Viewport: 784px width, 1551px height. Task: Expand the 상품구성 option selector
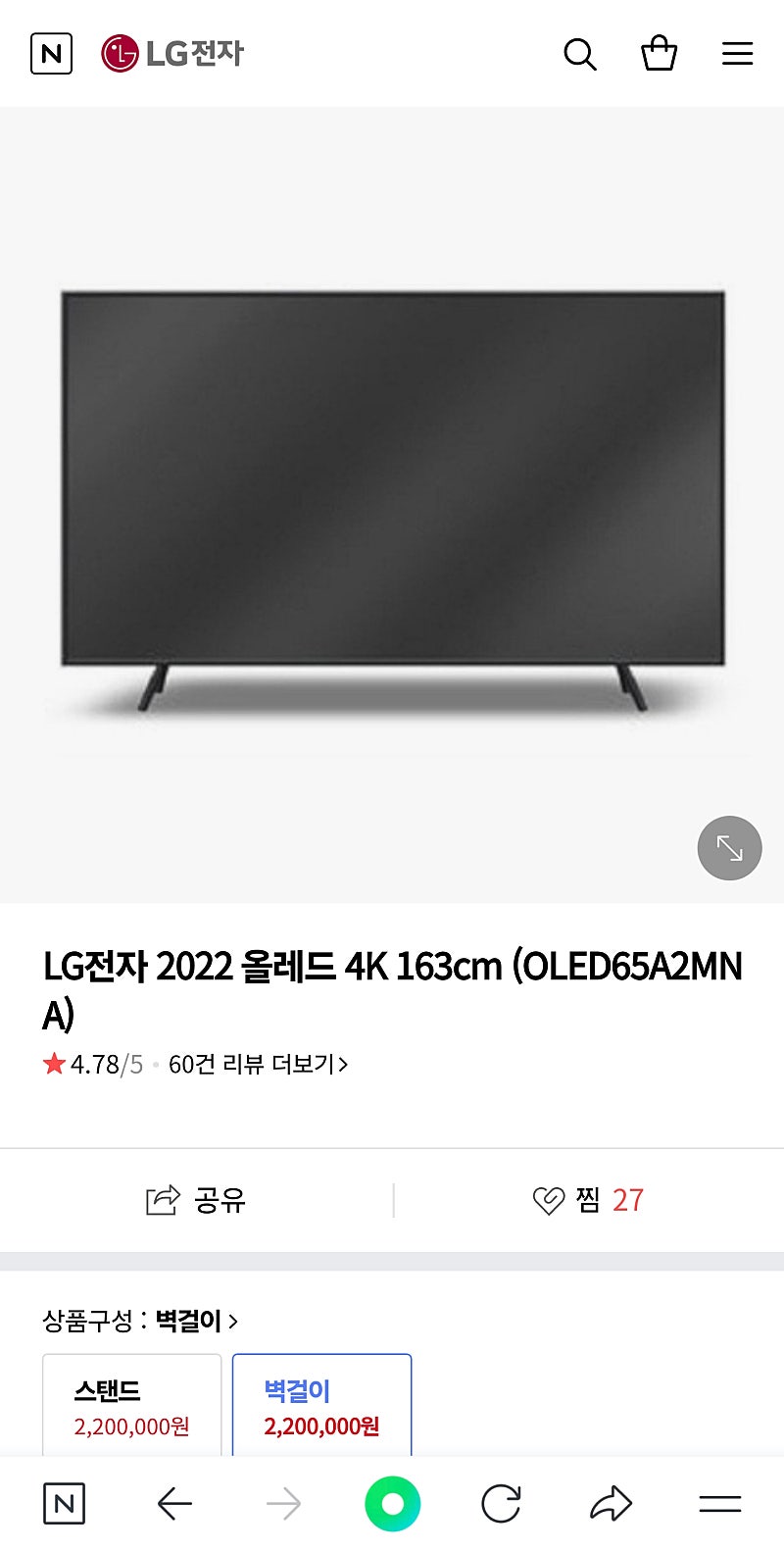coord(140,1321)
